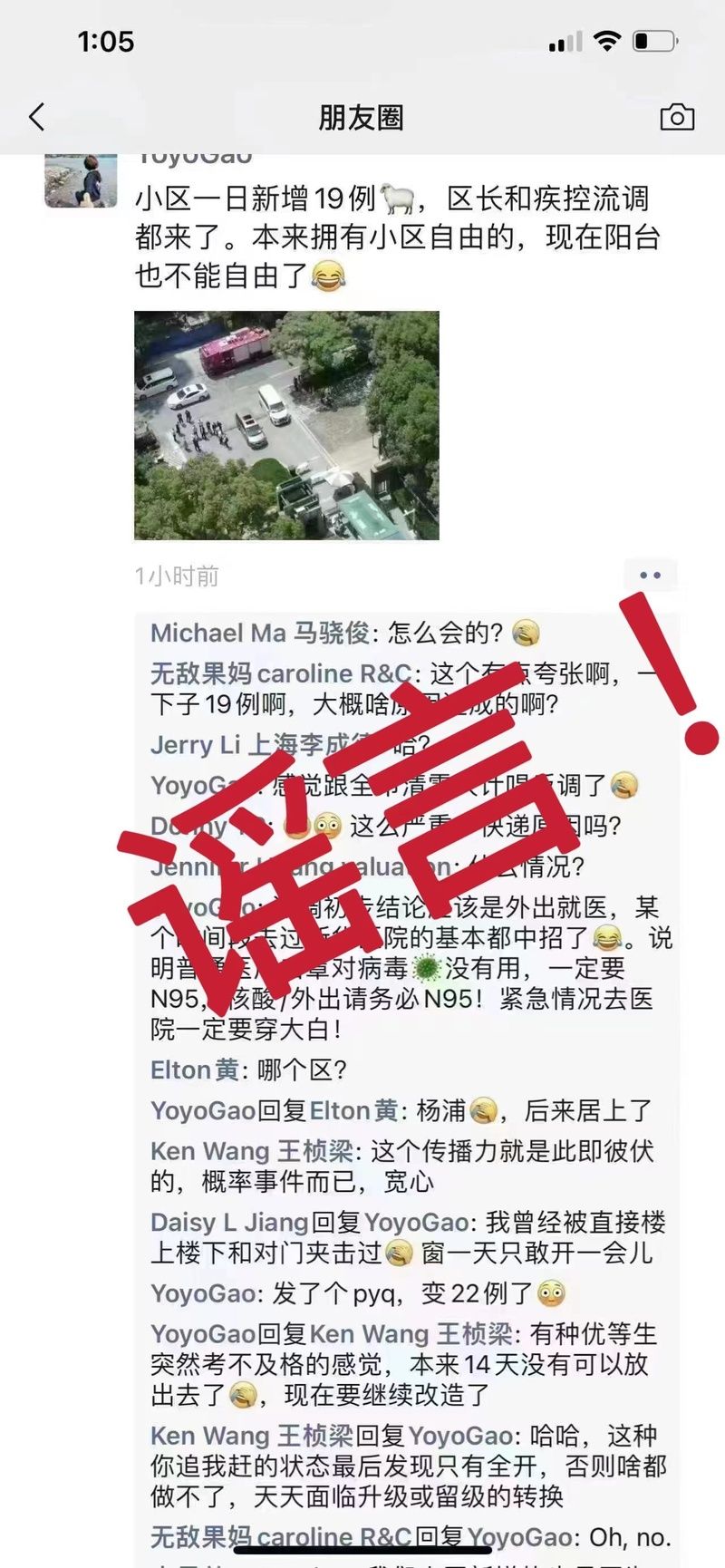Open Michael Ma 马骁俊's profile
725x1568 pixels.
point(259,633)
